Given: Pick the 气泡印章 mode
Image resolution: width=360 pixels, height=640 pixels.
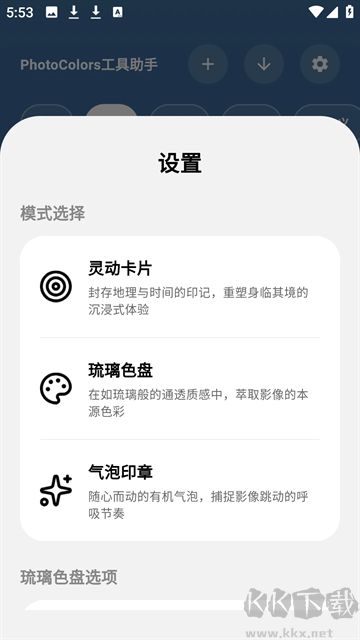Looking at the screenshot, I should click(x=180, y=490).
